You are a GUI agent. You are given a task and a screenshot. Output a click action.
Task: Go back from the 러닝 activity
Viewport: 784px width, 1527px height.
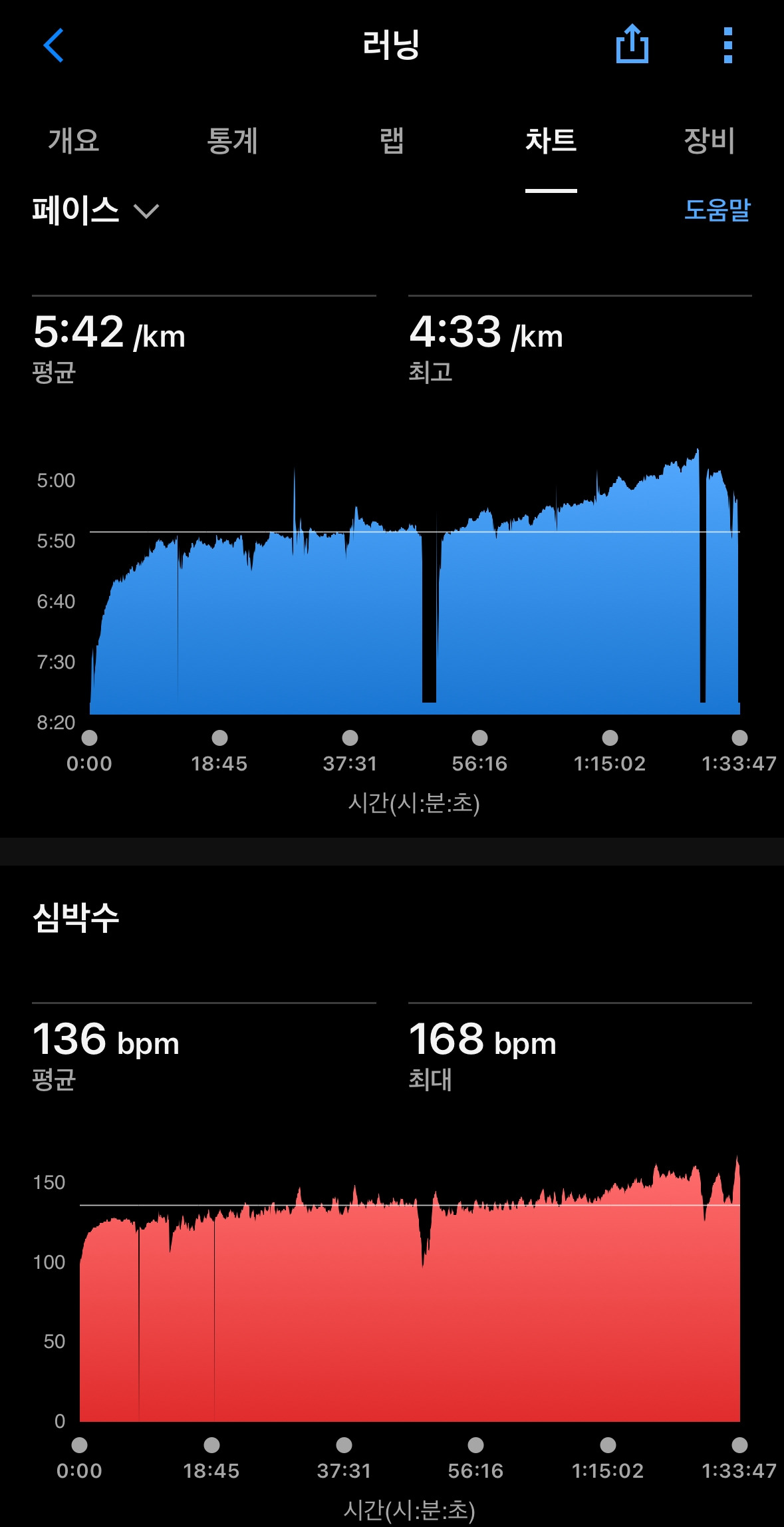coord(53,45)
